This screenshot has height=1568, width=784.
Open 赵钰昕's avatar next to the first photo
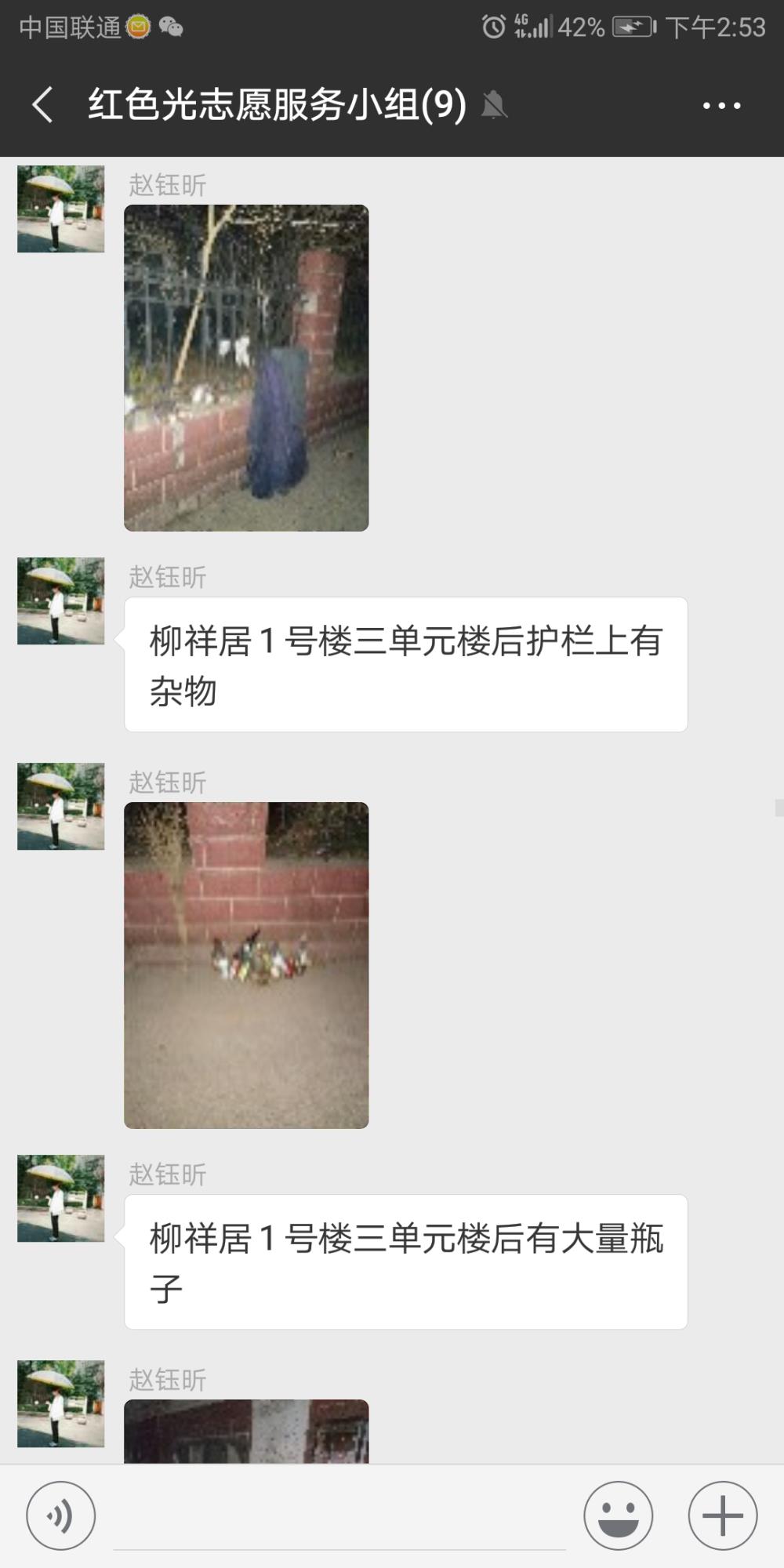coord(61,209)
